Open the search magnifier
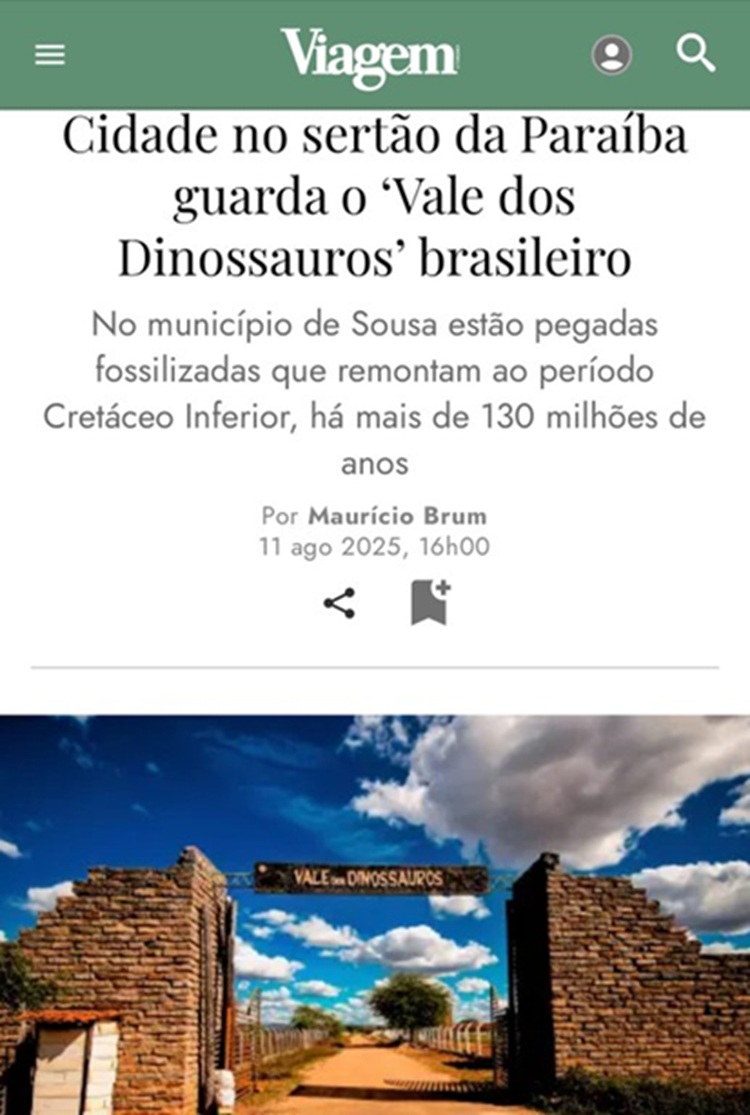Screen dimensions: 750x1115 pyautogui.click(x=696, y=53)
